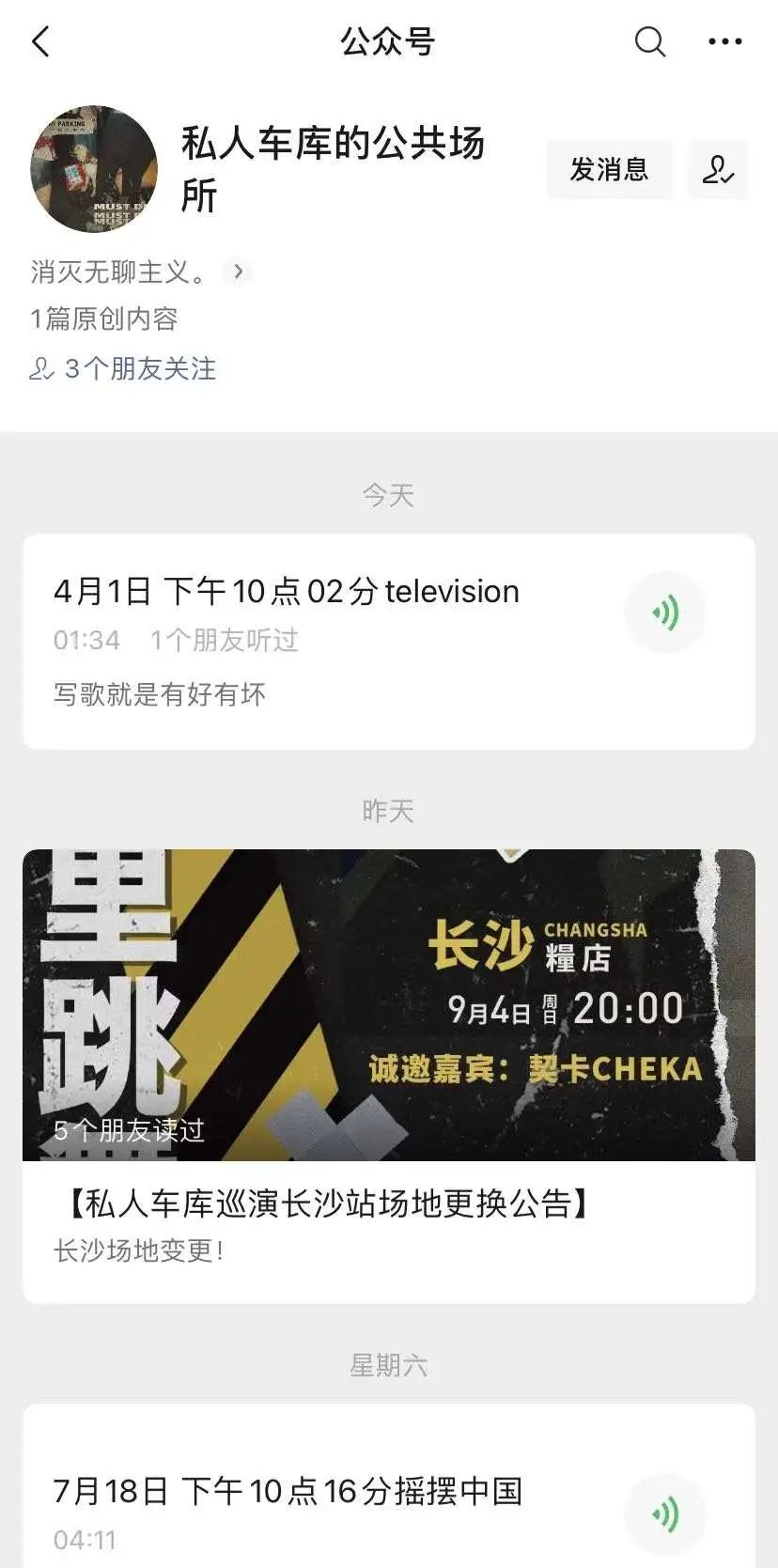Tap the 发消息 button
The height and width of the screenshot is (1568, 778).
click(x=609, y=169)
